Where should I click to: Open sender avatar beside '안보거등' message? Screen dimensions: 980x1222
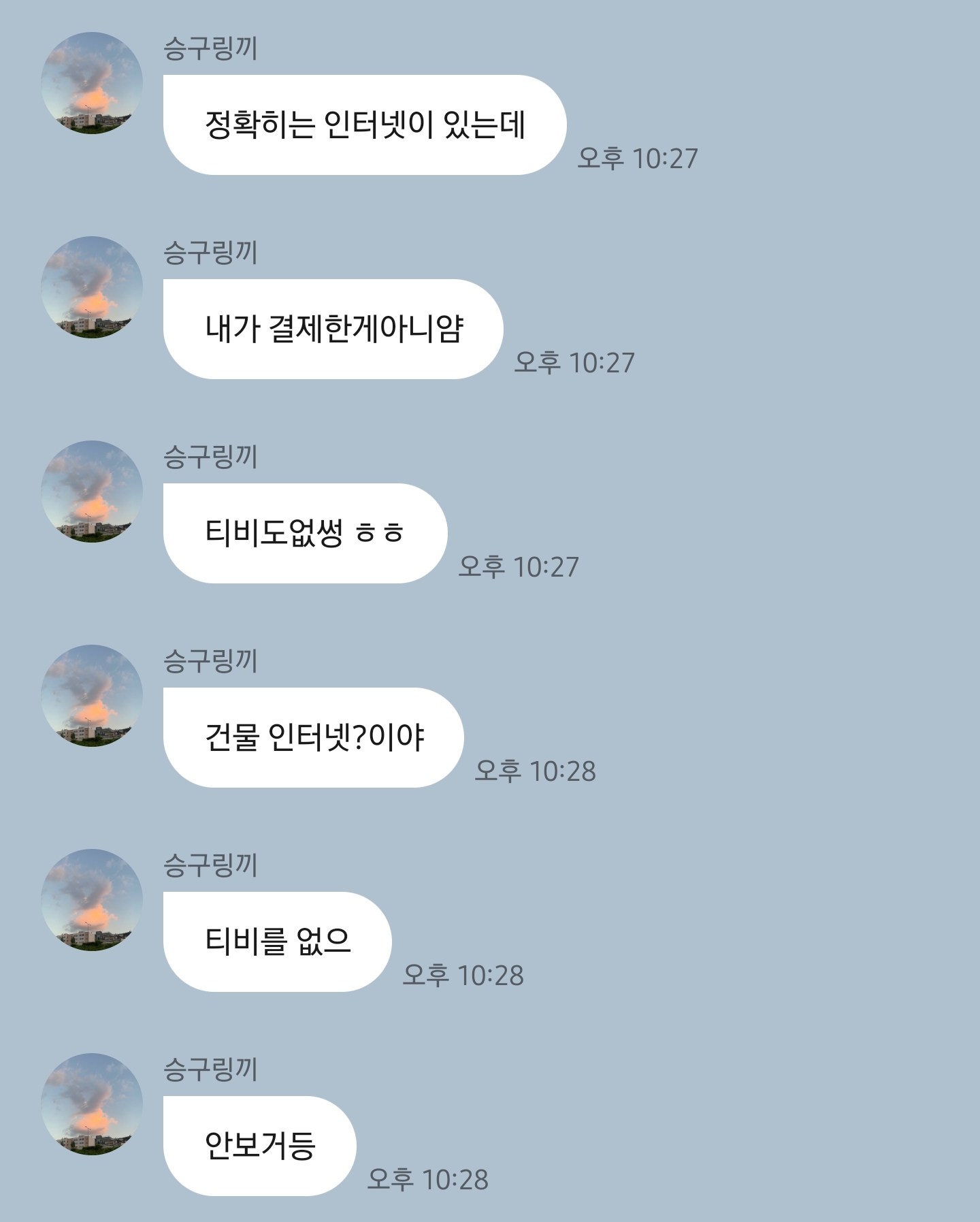[x=92, y=1104]
